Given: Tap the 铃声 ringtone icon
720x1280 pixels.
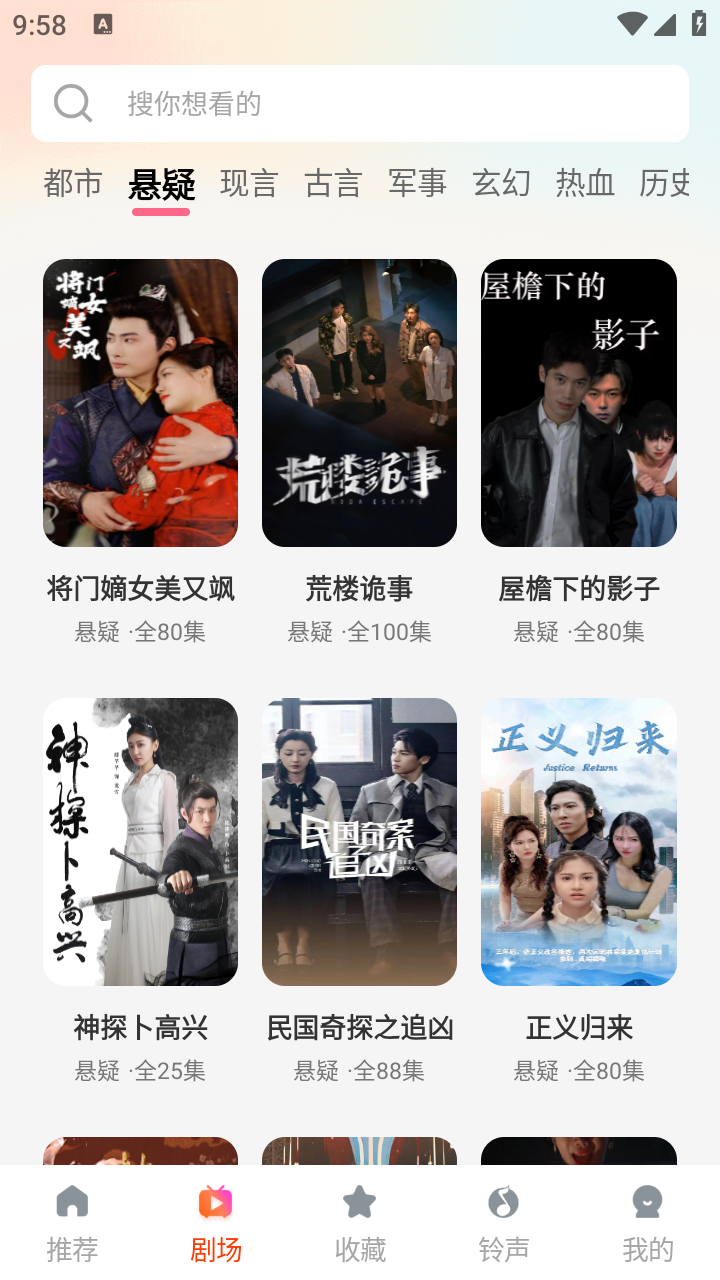Looking at the screenshot, I should pyautogui.click(x=503, y=1201).
